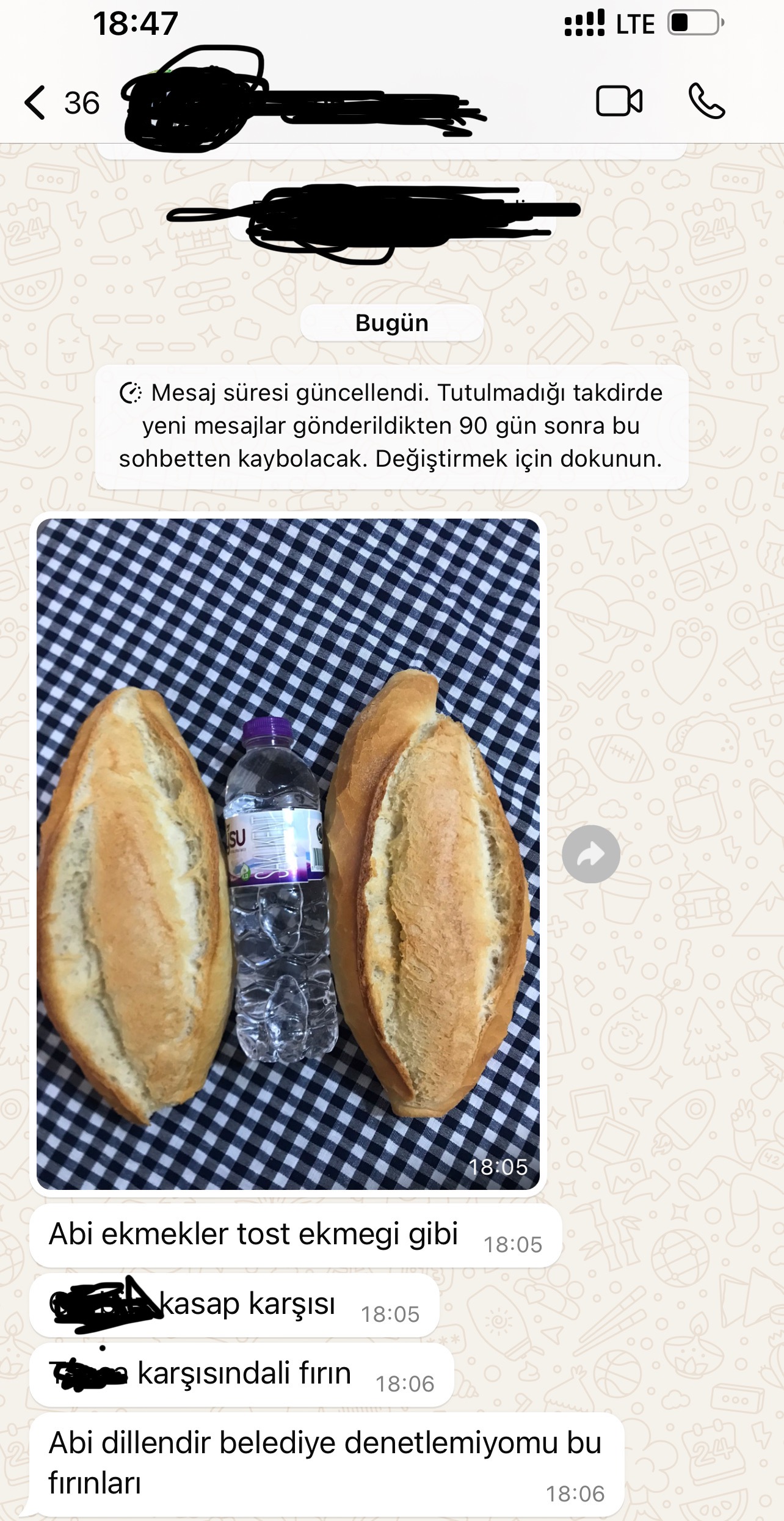Forward the bread photo with the arrow icon
The width and height of the screenshot is (784, 1521).
(590, 854)
